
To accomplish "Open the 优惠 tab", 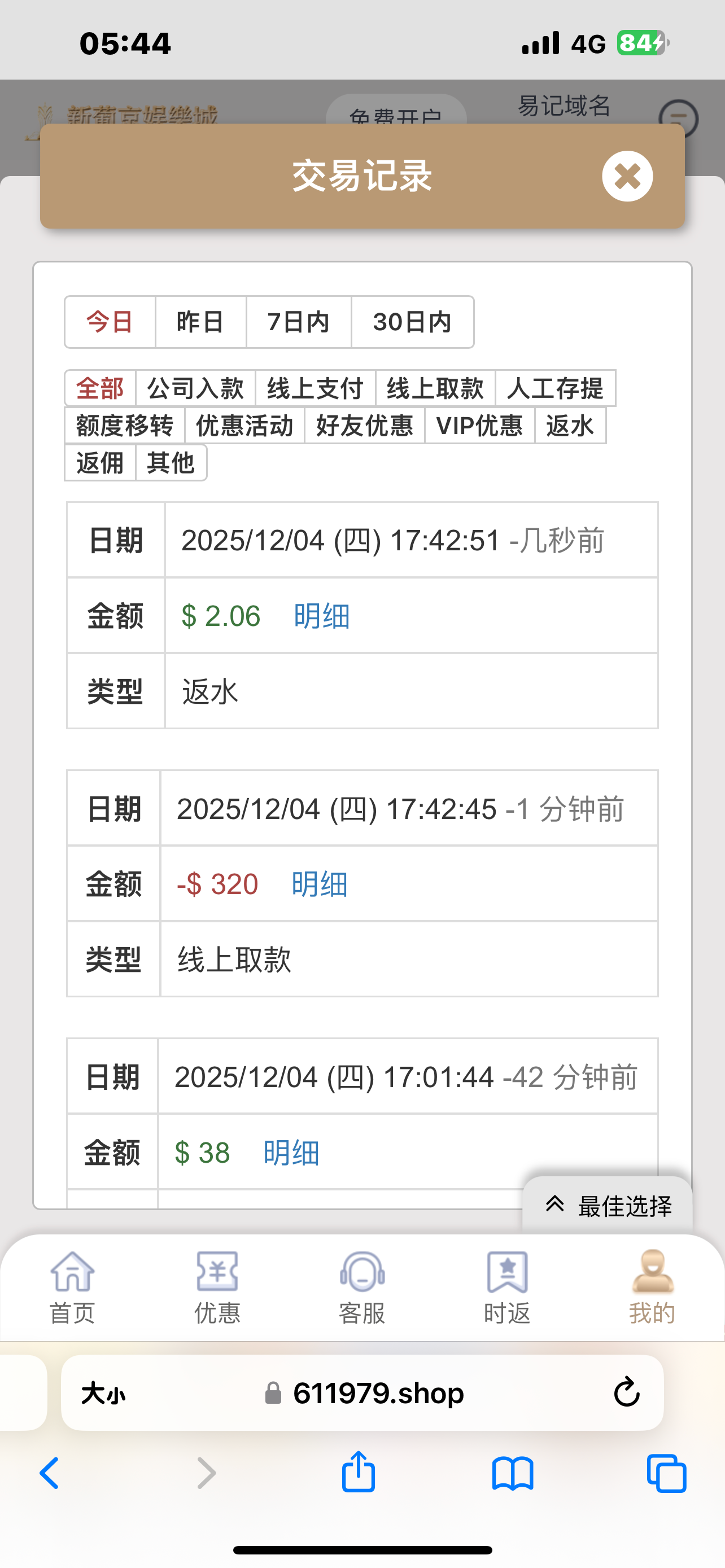I will point(217,1287).
